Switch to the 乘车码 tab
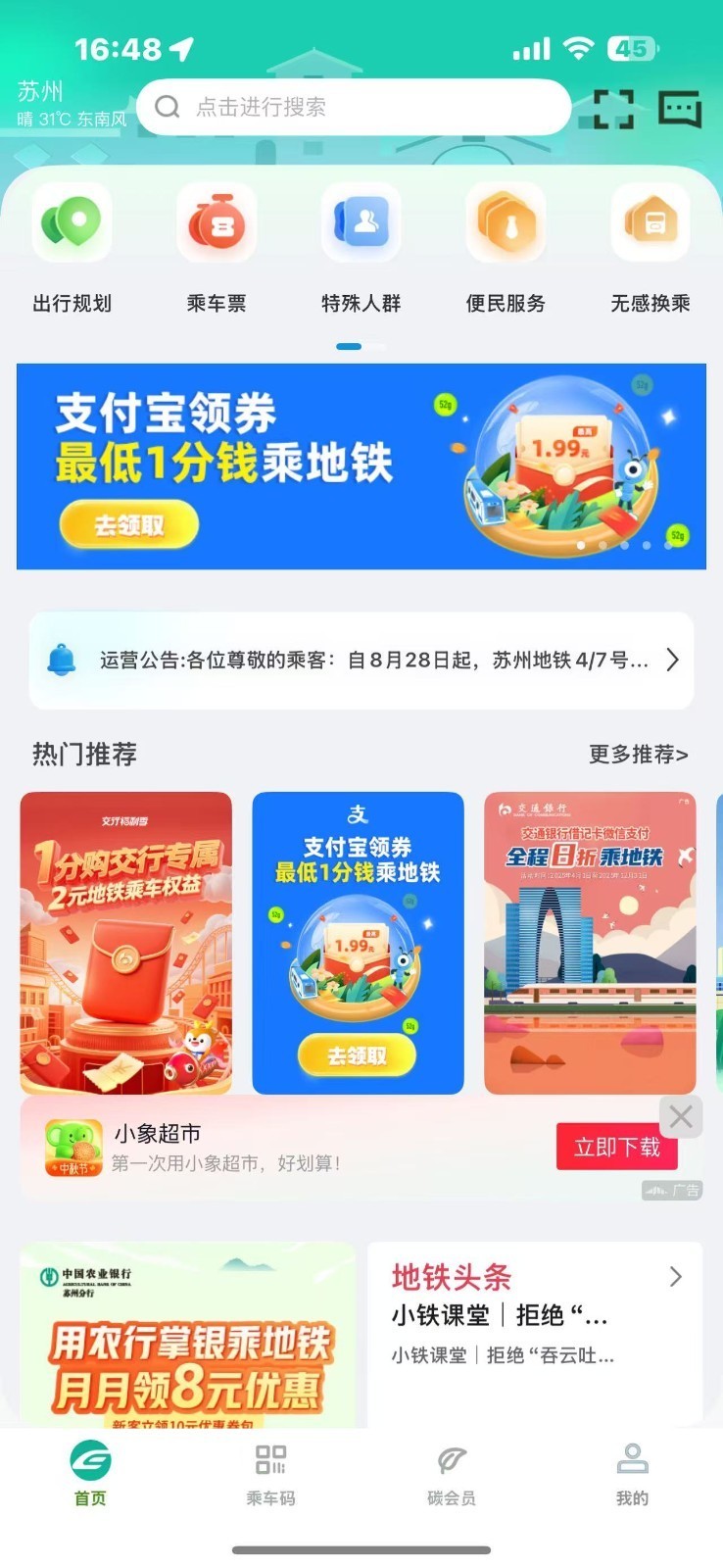 pos(270,1470)
